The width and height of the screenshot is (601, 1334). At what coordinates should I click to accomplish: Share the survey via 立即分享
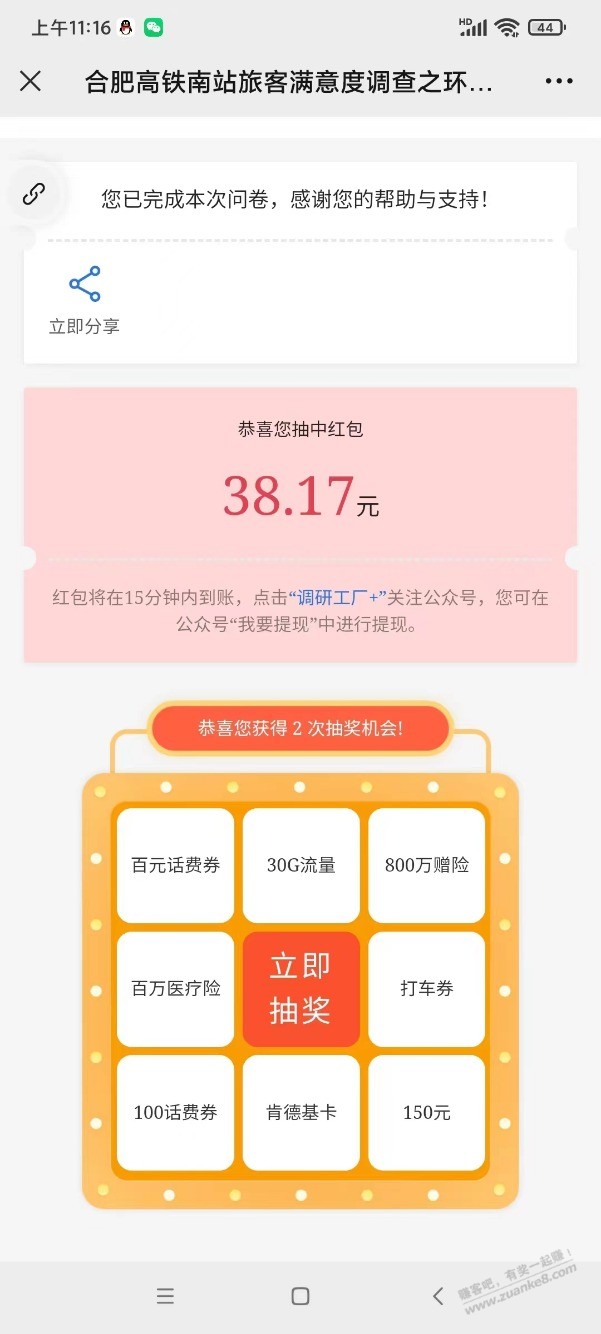tap(84, 299)
